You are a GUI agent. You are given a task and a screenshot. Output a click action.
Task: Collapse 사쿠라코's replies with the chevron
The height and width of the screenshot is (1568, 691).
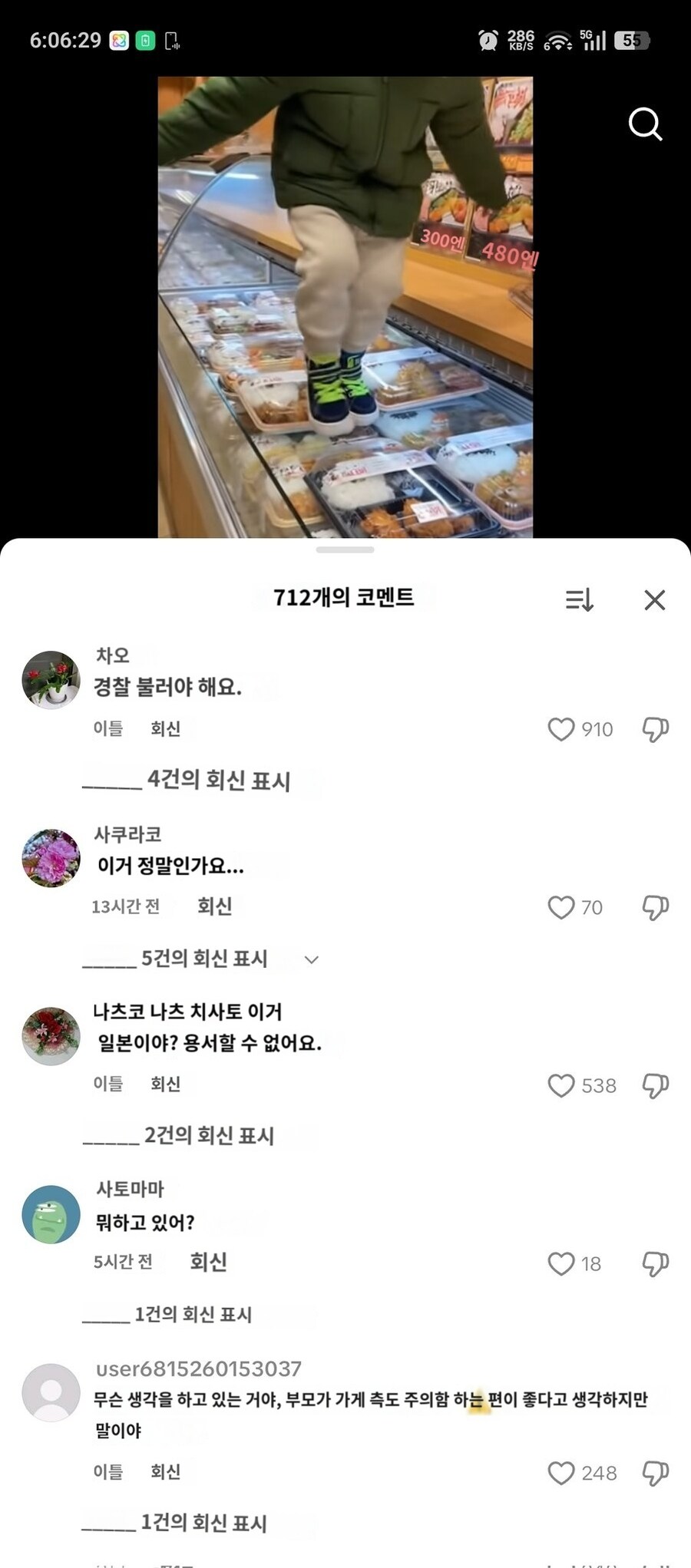[311, 959]
